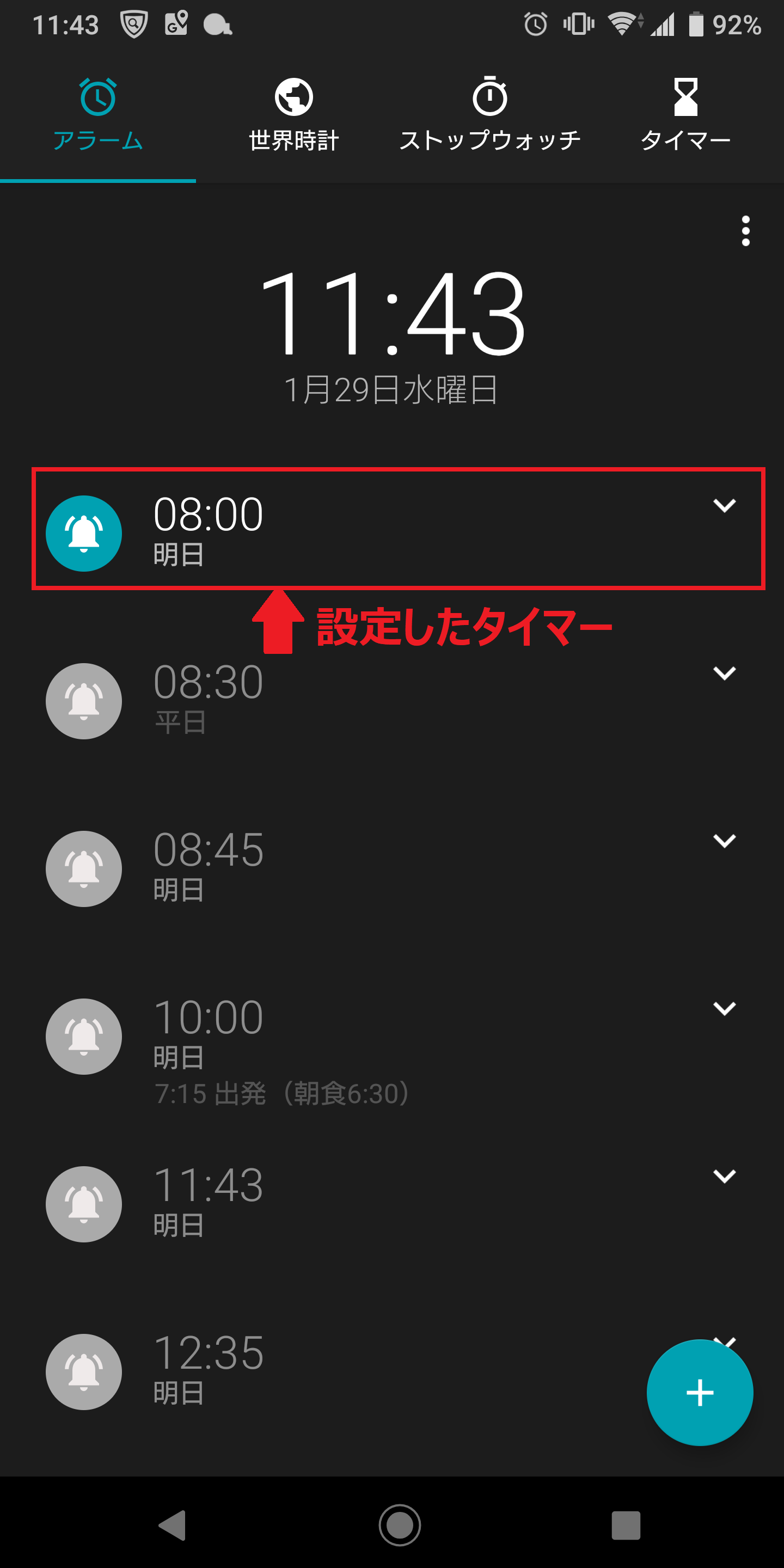
Task: Switch to the 世界時計 tab
Action: [x=293, y=115]
